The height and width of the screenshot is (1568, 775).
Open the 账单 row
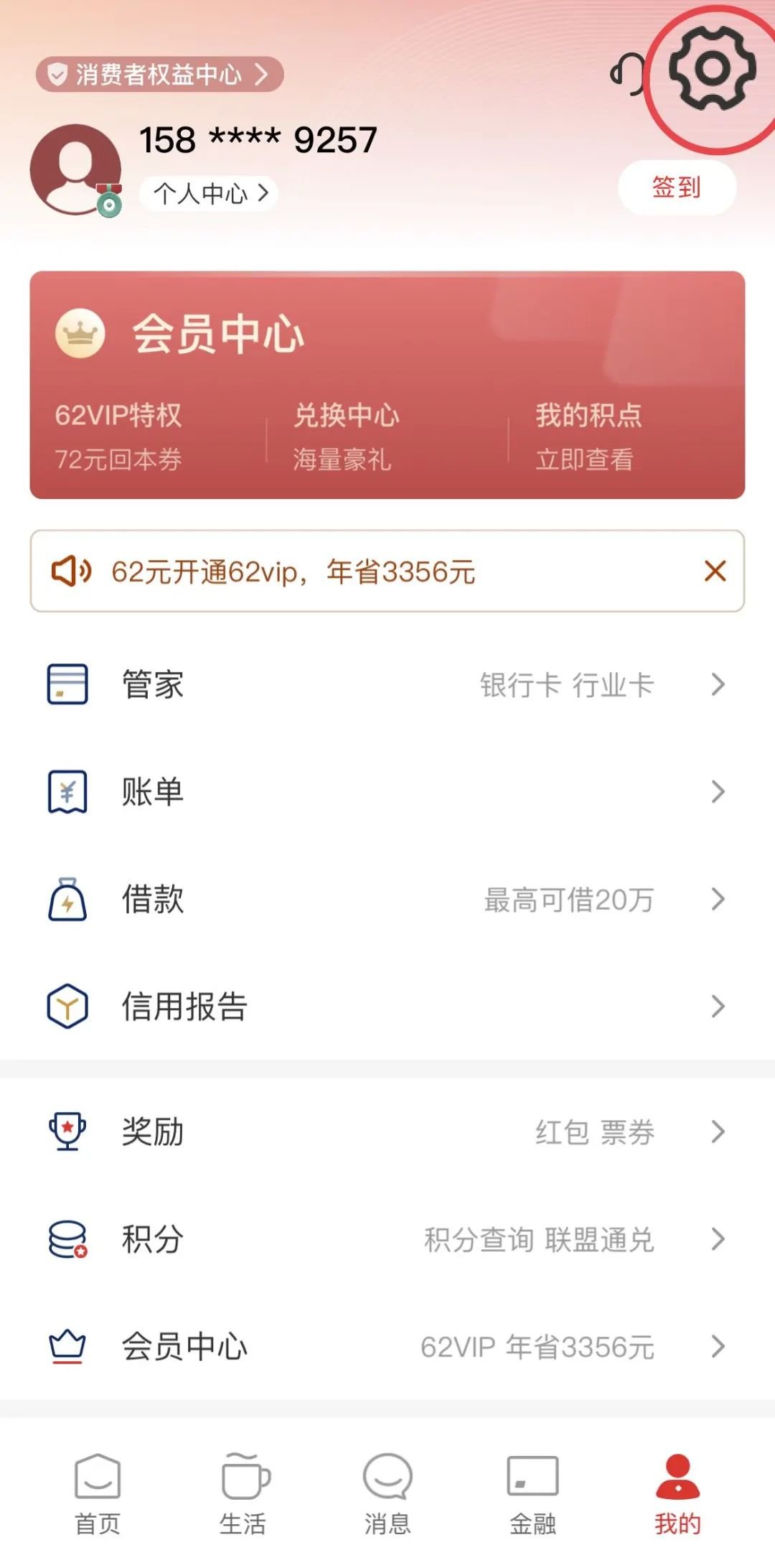tap(387, 792)
